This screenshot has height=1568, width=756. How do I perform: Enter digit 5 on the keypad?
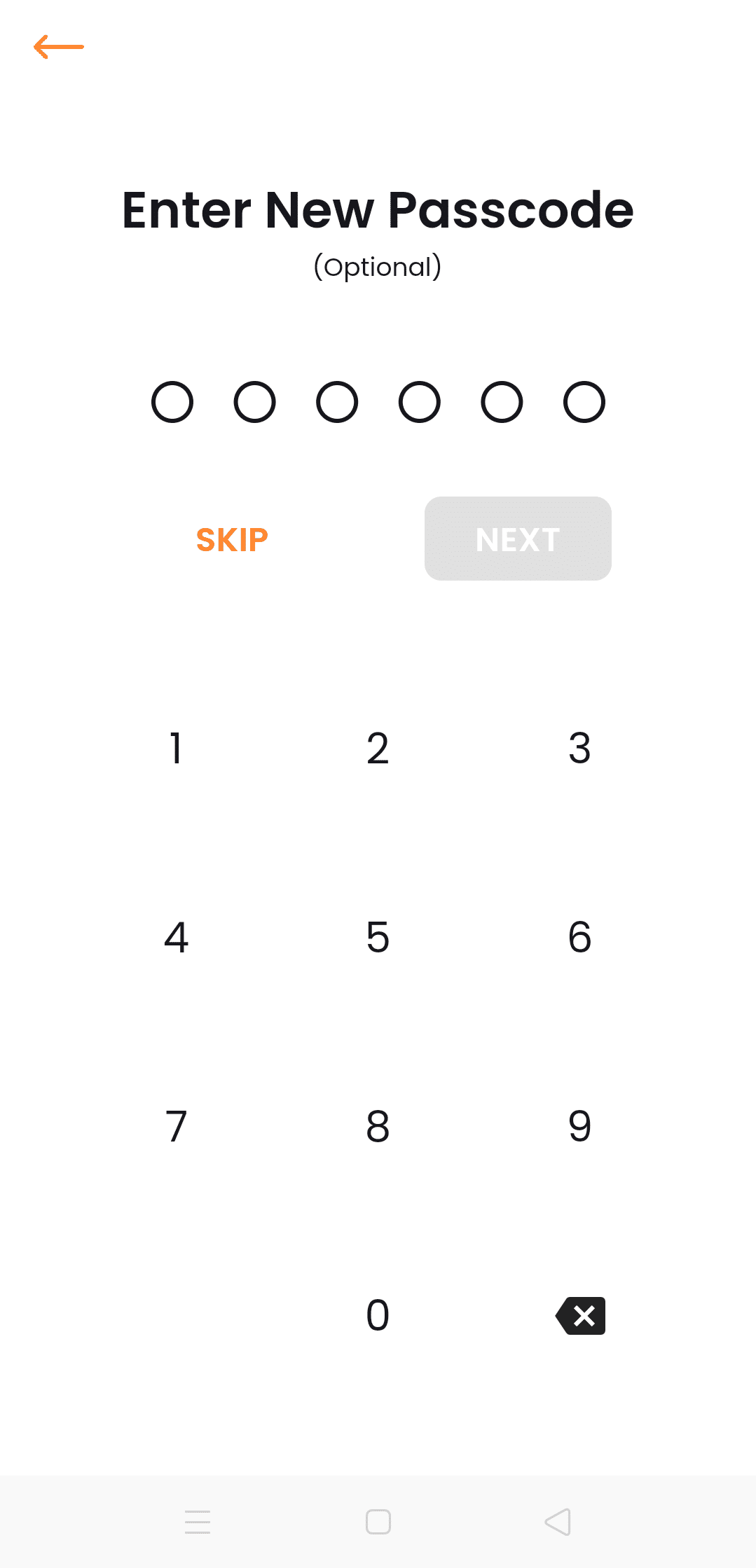378,937
